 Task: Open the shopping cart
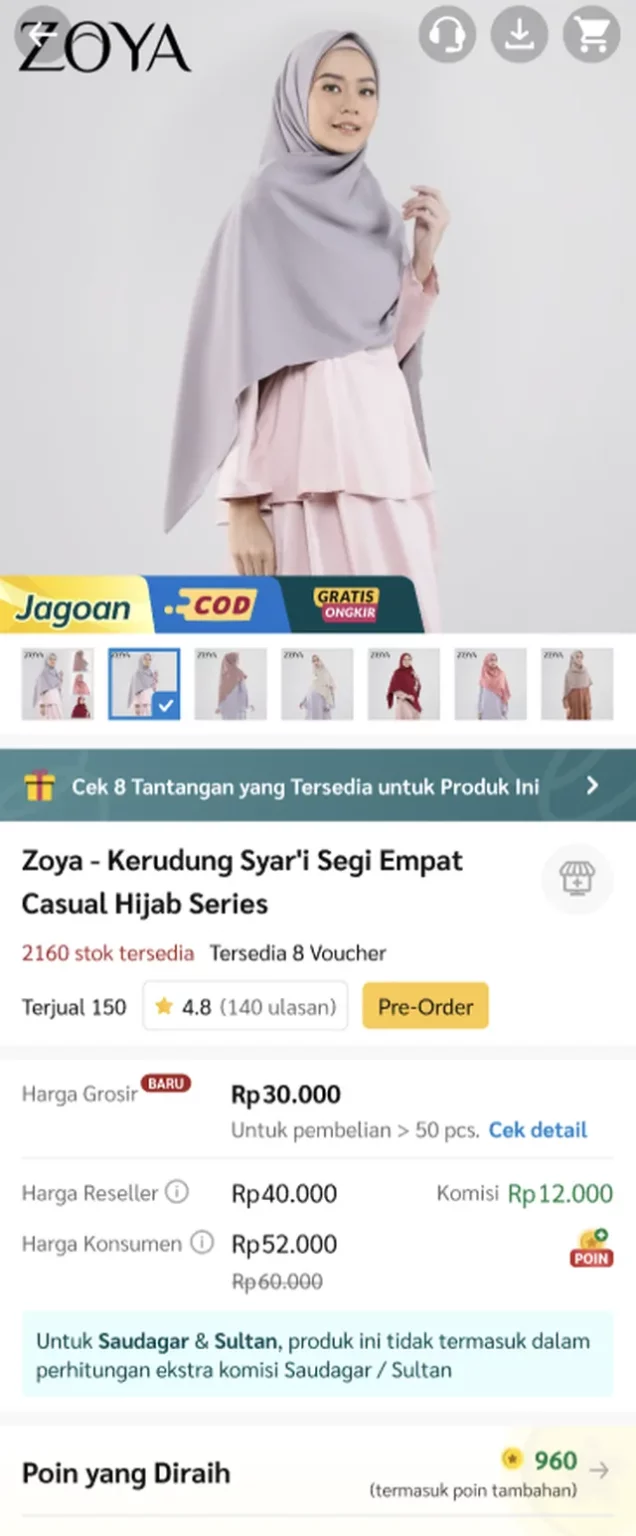[x=592, y=35]
